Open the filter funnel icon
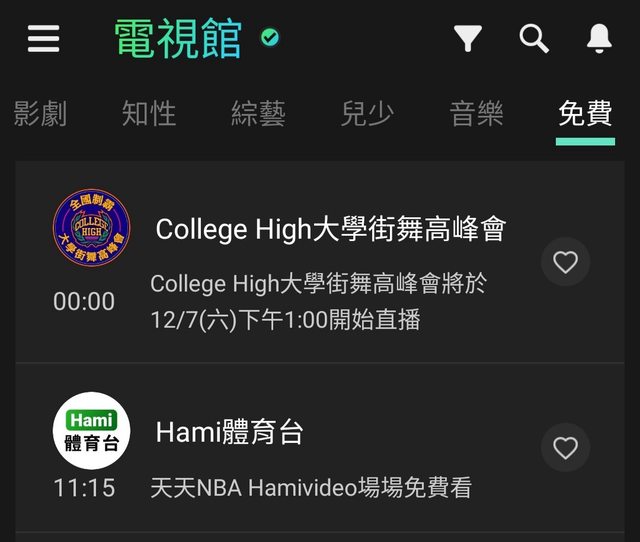 468,39
